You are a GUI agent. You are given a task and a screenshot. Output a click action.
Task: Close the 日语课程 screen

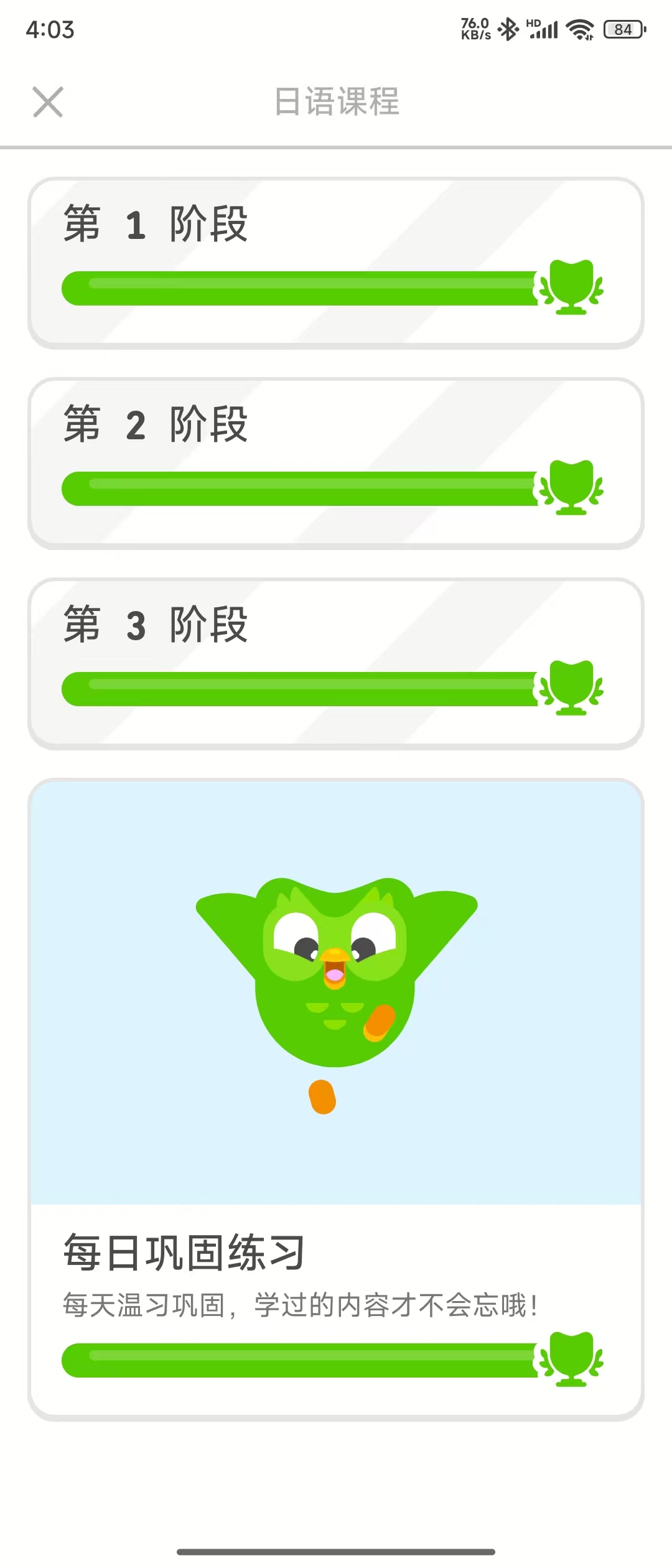point(48,102)
